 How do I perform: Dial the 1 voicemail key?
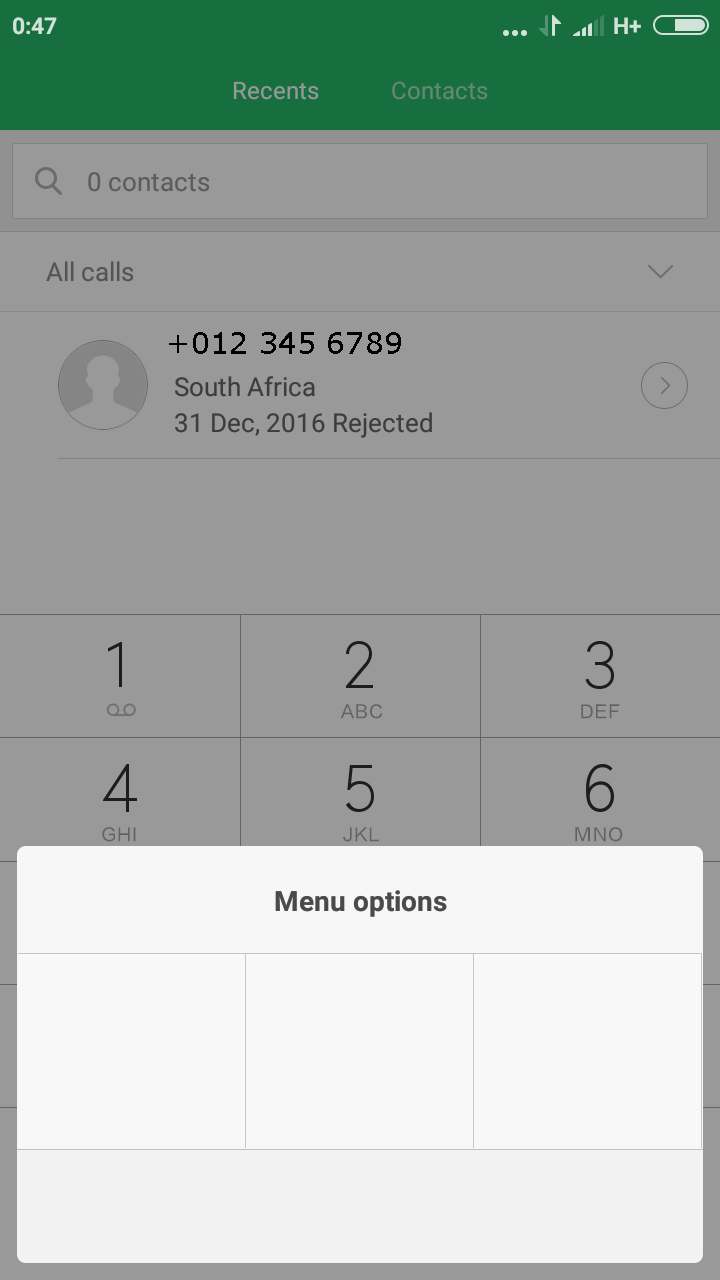[x=120, y=677]
